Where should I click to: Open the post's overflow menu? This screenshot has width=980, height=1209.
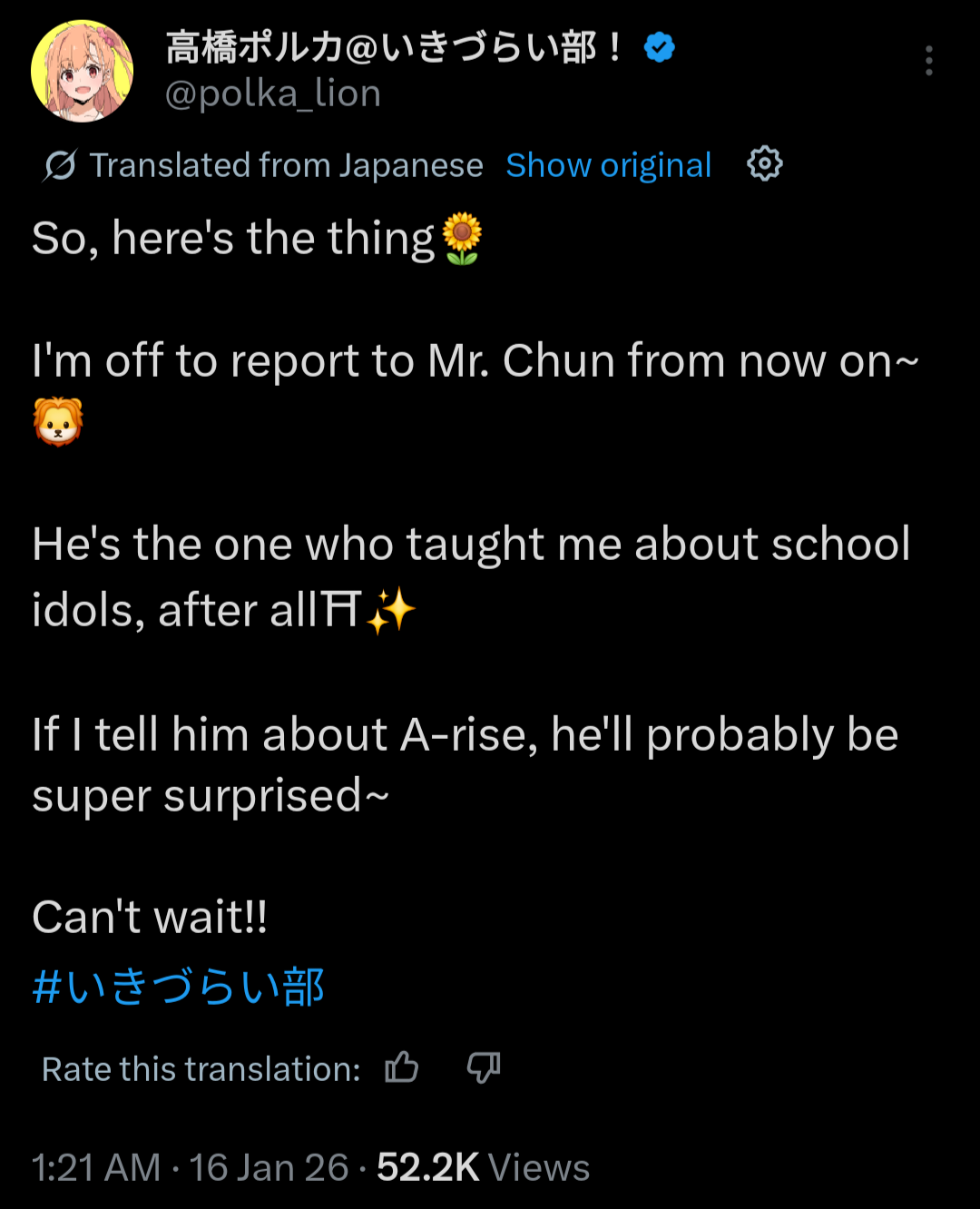pos(928,61)
